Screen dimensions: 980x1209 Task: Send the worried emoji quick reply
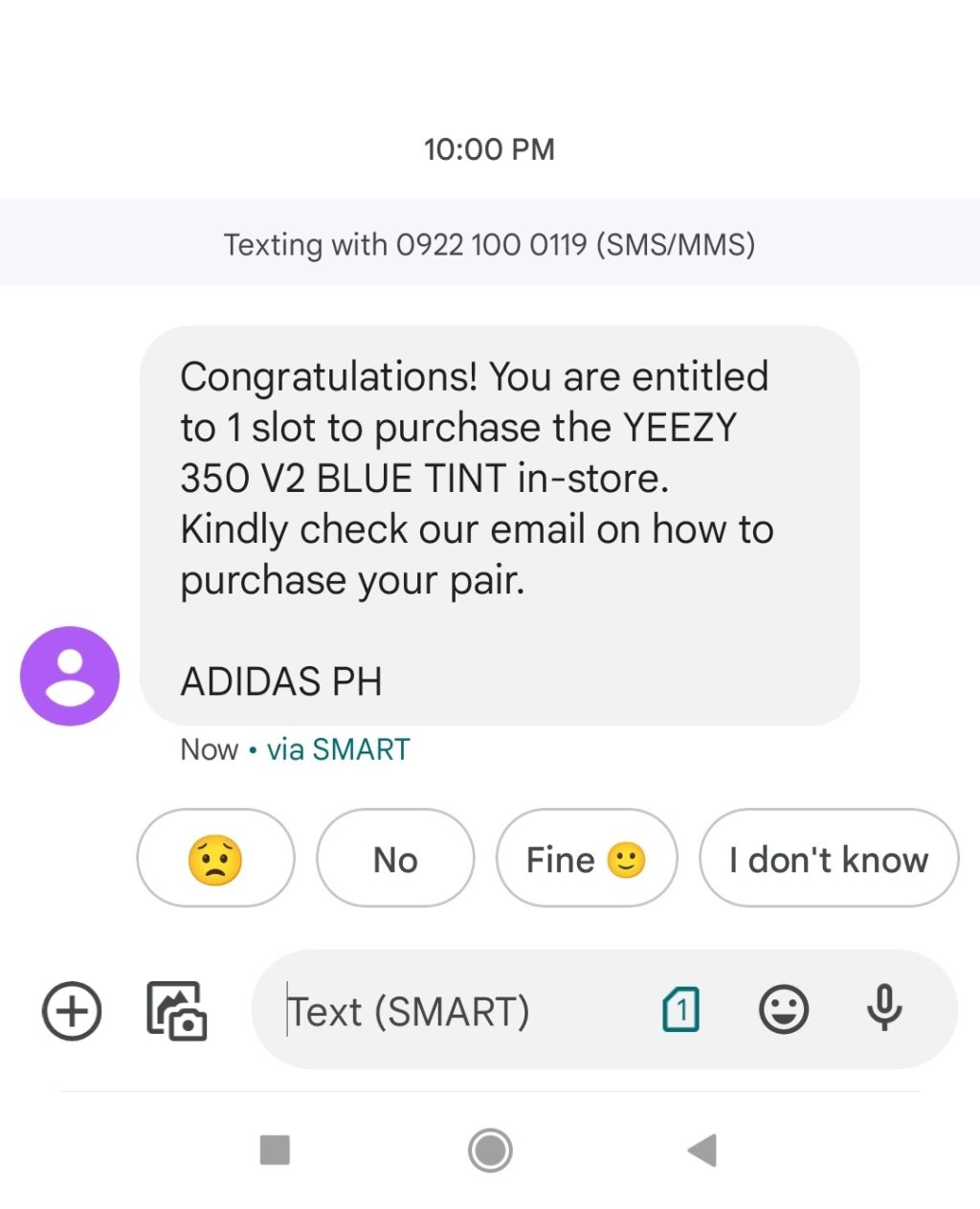[215, 859]
